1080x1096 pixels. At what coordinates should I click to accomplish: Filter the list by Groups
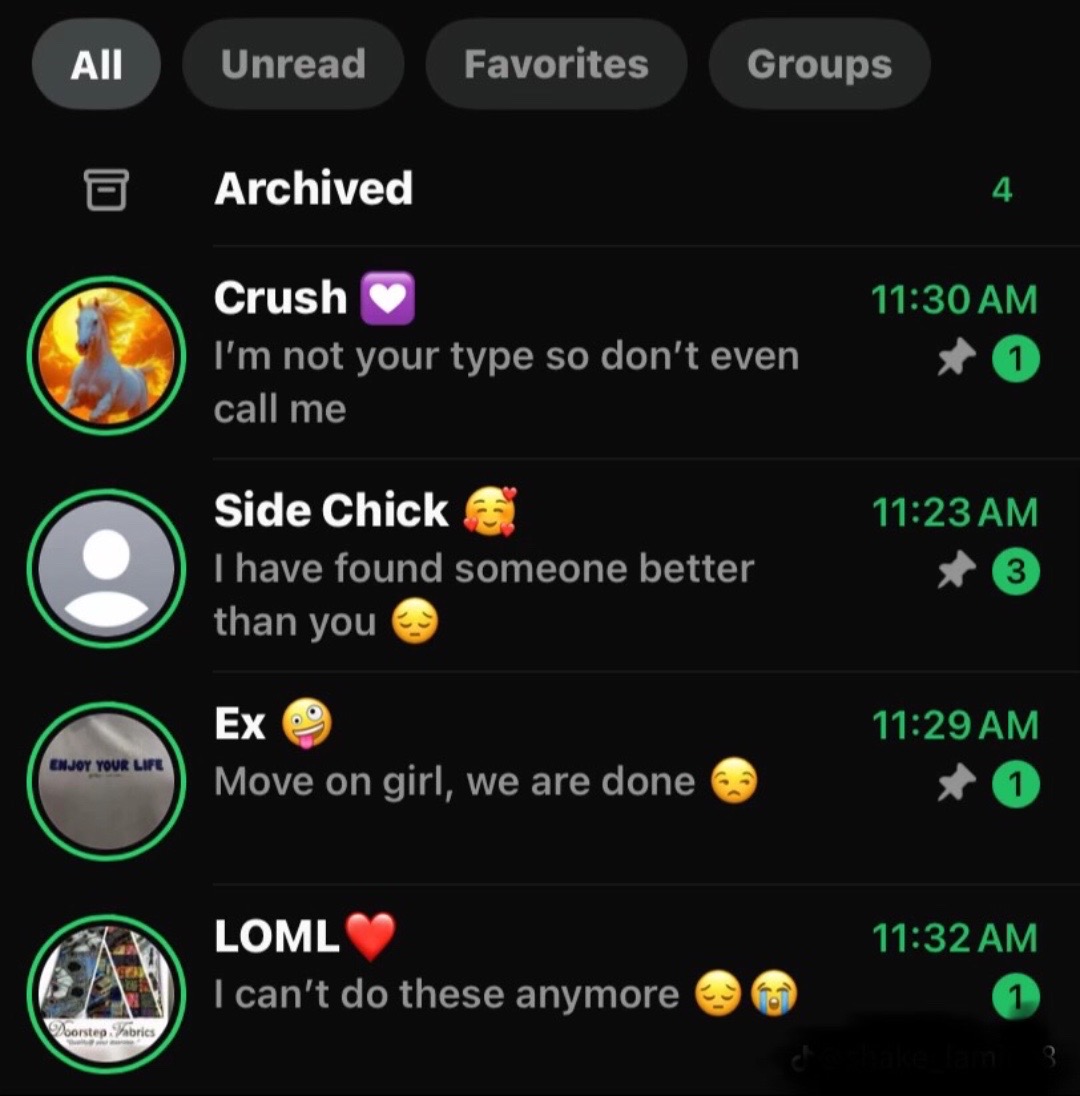819,64
